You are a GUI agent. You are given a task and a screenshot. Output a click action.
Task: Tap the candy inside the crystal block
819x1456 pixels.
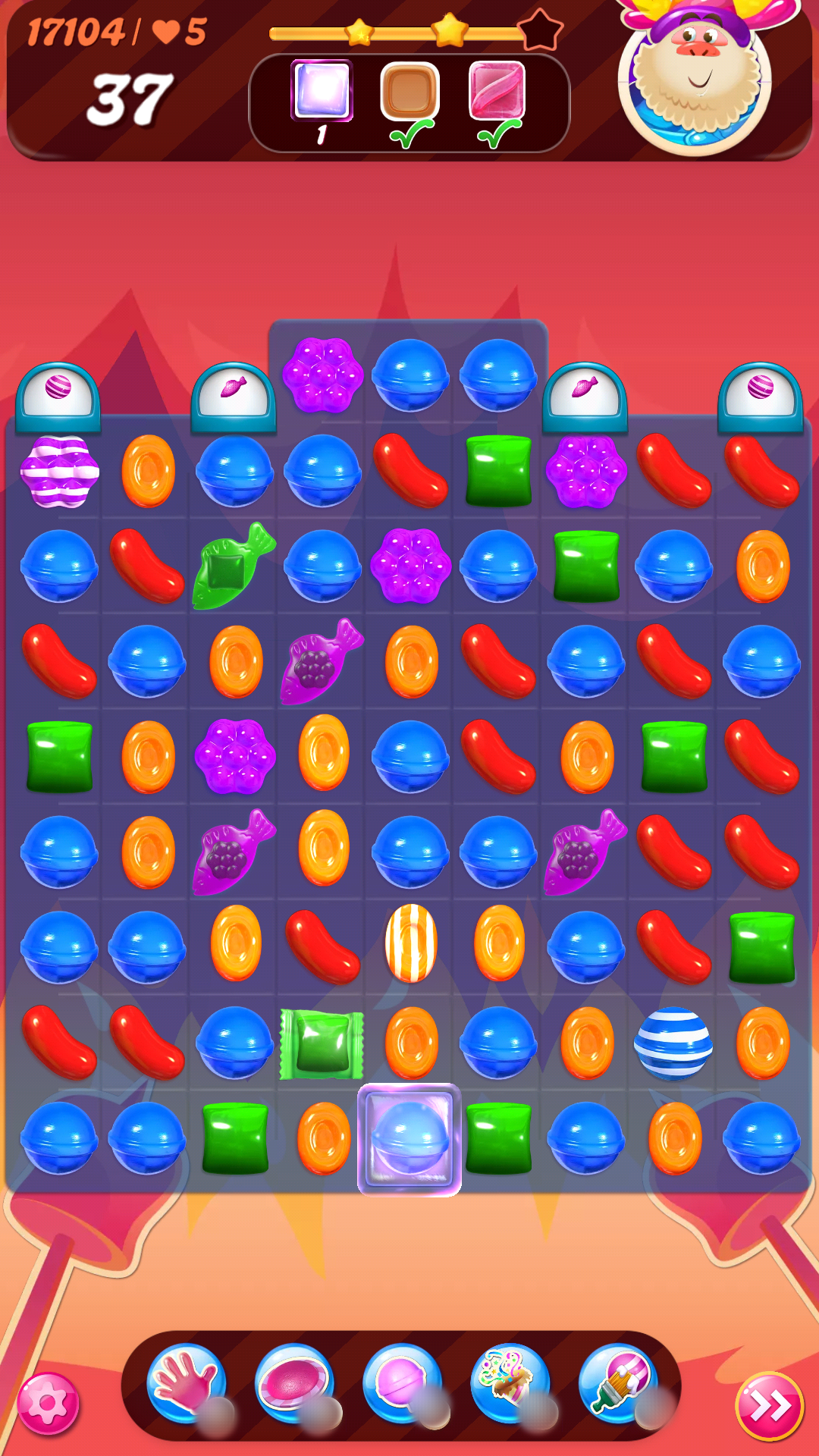(x=409, y=1139)
